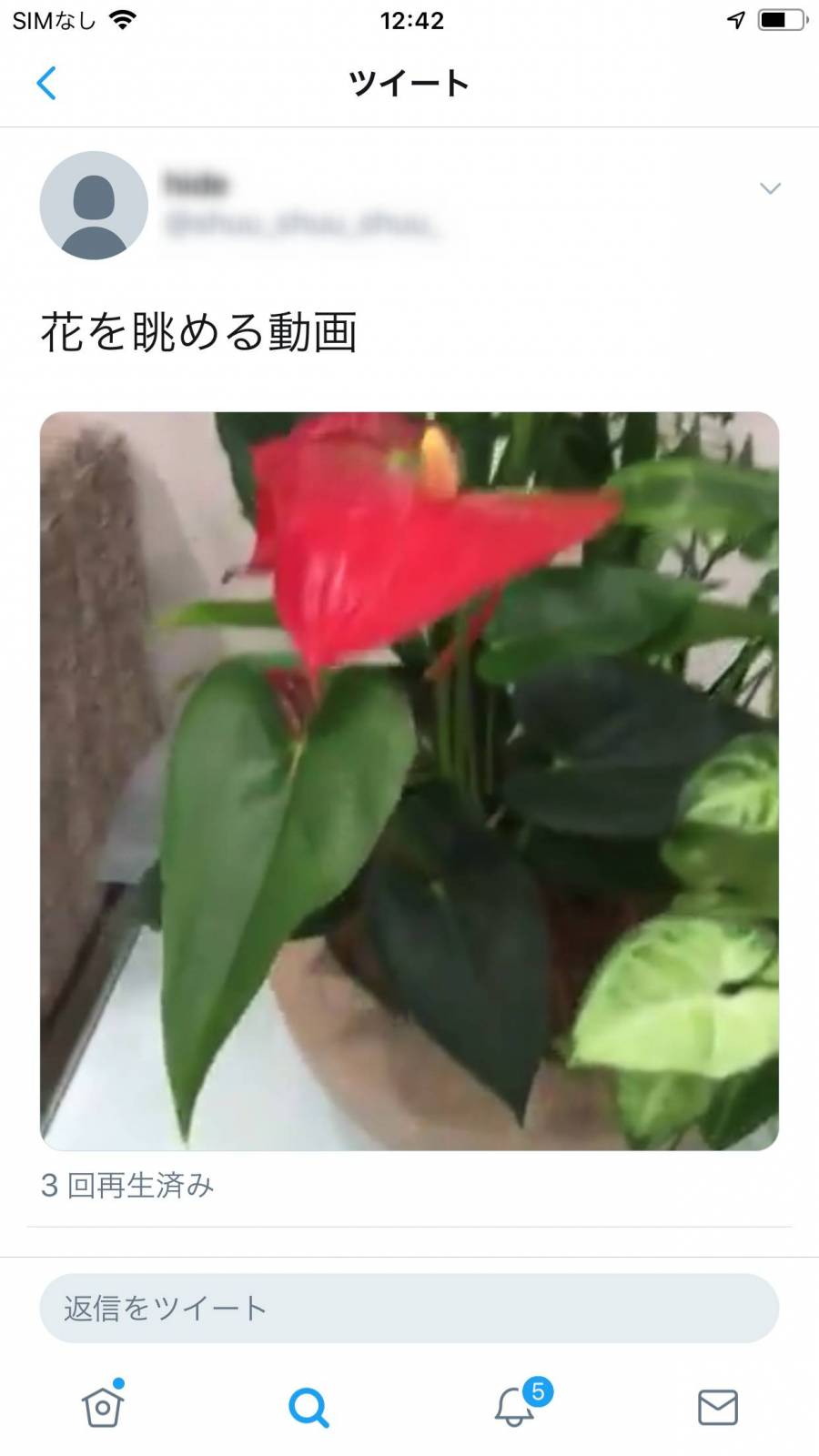This screenshot has height=1456, width=819.
Task: Open the direct messages tab
Action: coord(717,1407)
